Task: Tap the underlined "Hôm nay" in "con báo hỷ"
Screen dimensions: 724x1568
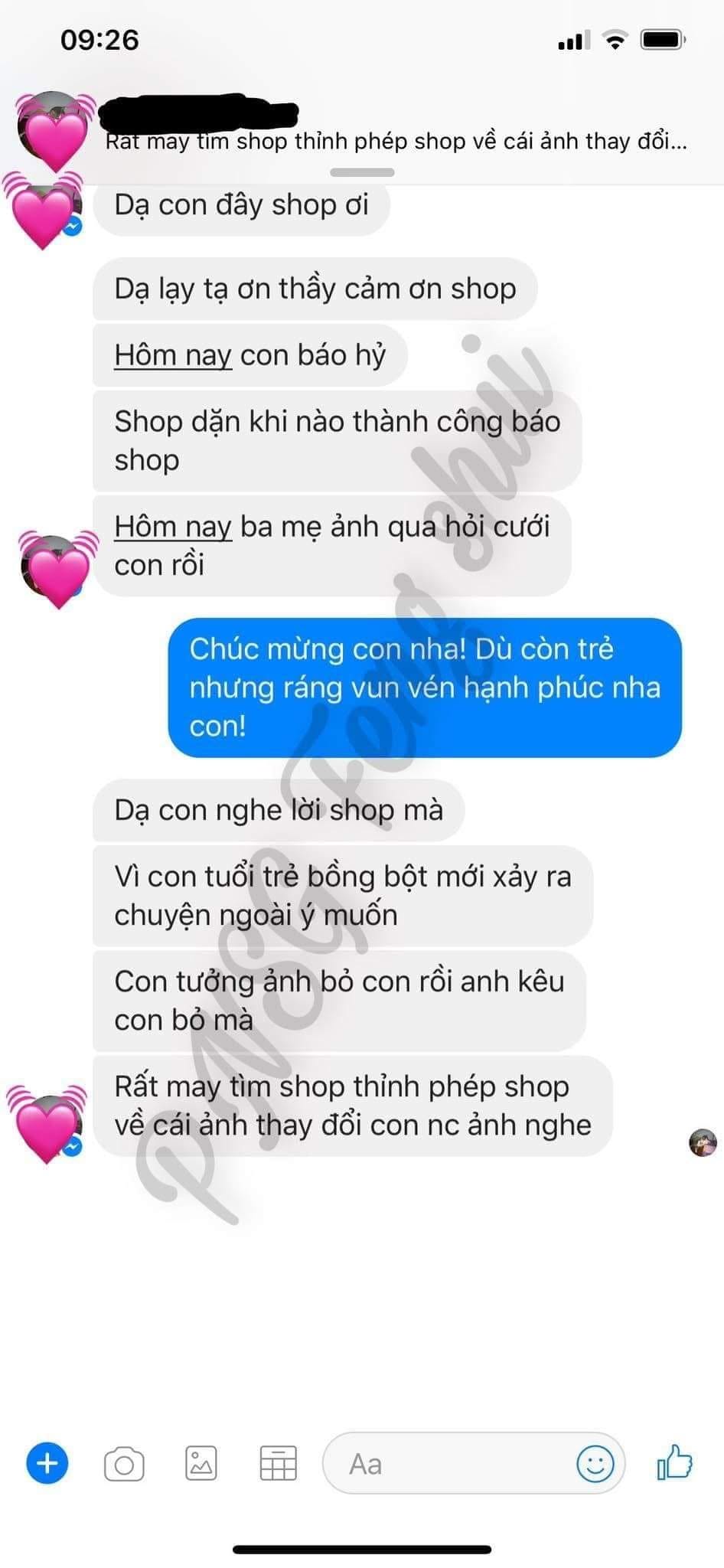Action: coord(173,355)
